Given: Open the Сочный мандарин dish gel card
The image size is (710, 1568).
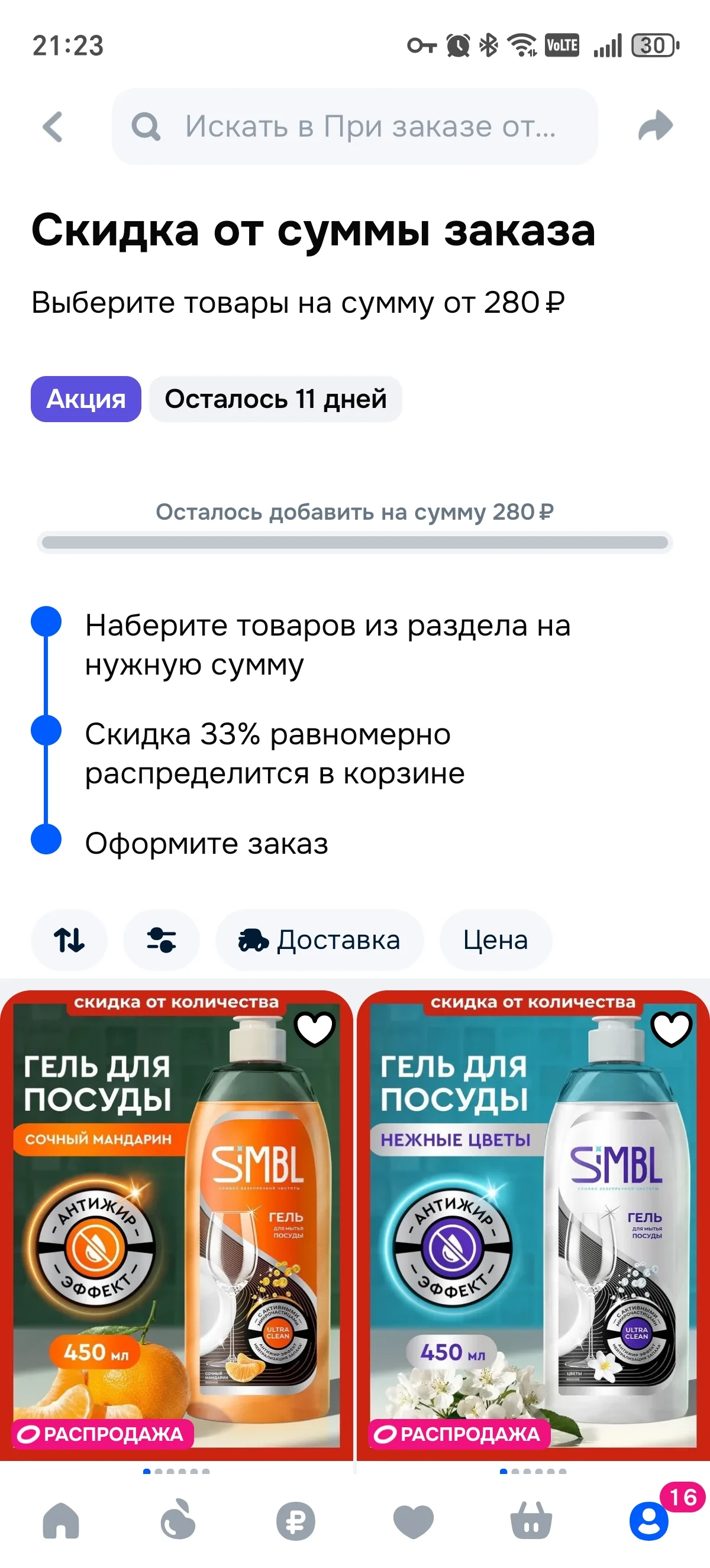Looking at the screenshot, I should click(176, 1224).
